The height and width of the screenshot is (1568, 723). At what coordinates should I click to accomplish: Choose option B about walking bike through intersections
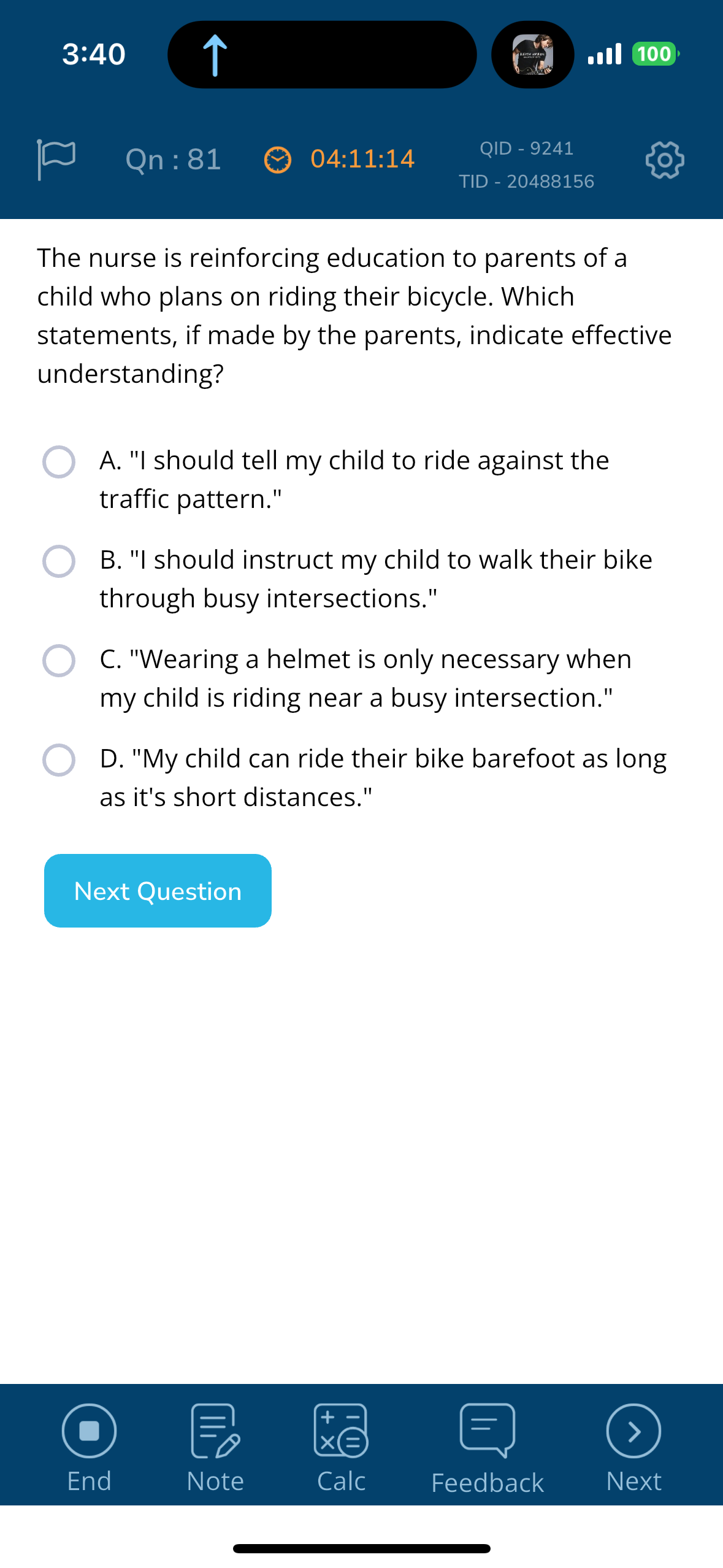[59, 561]
